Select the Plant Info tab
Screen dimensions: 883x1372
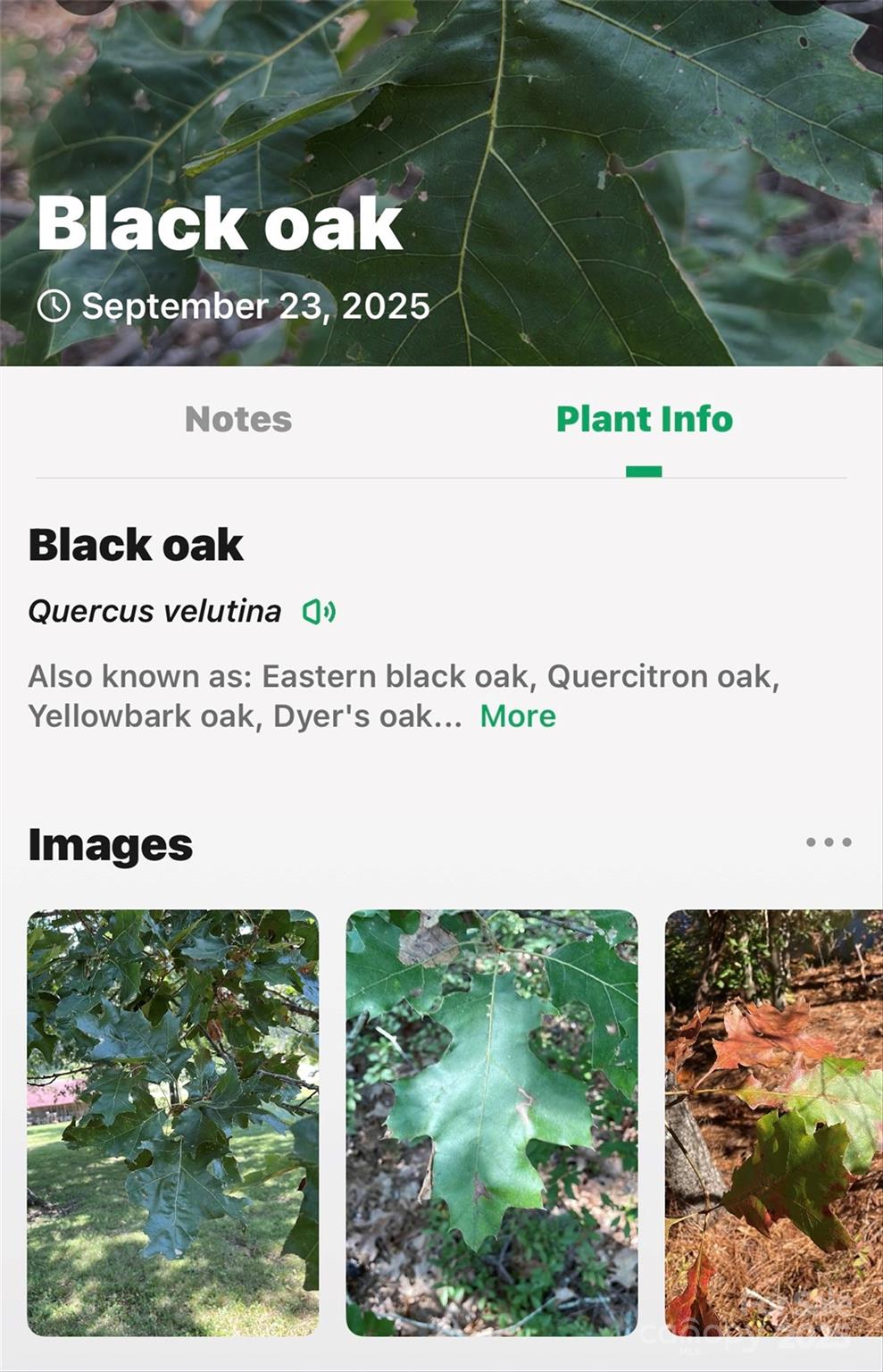coord(644,419)
